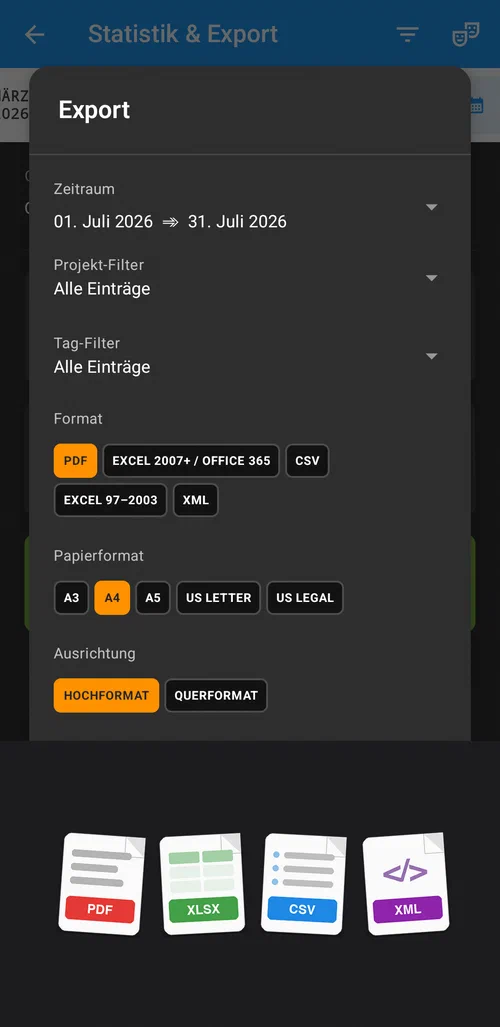Choose US Legal paper format
The height and width of the screenshot is (1027, 500).
(x=305, y=598)
